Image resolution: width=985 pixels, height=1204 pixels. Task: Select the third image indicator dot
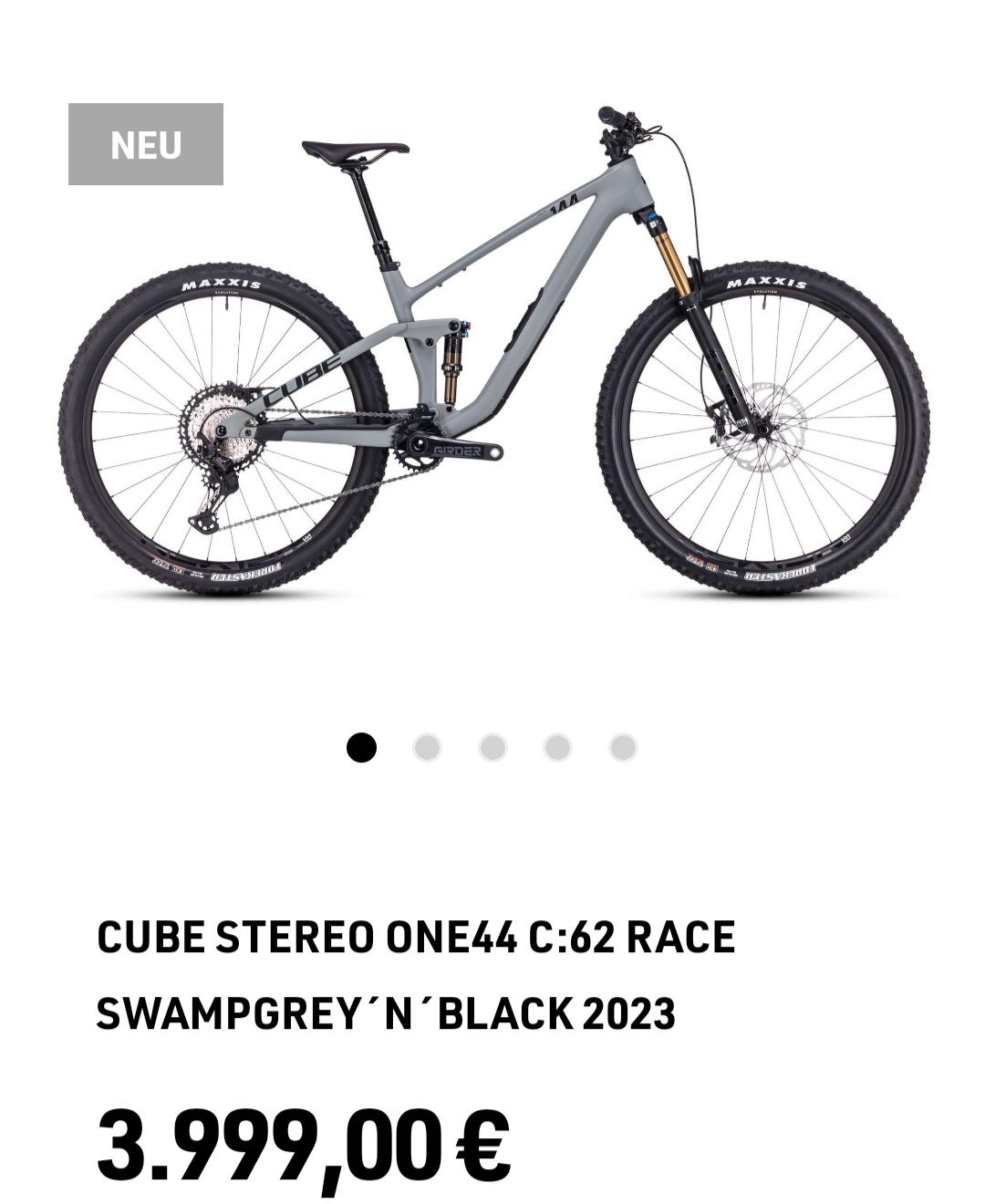point(493,748)
